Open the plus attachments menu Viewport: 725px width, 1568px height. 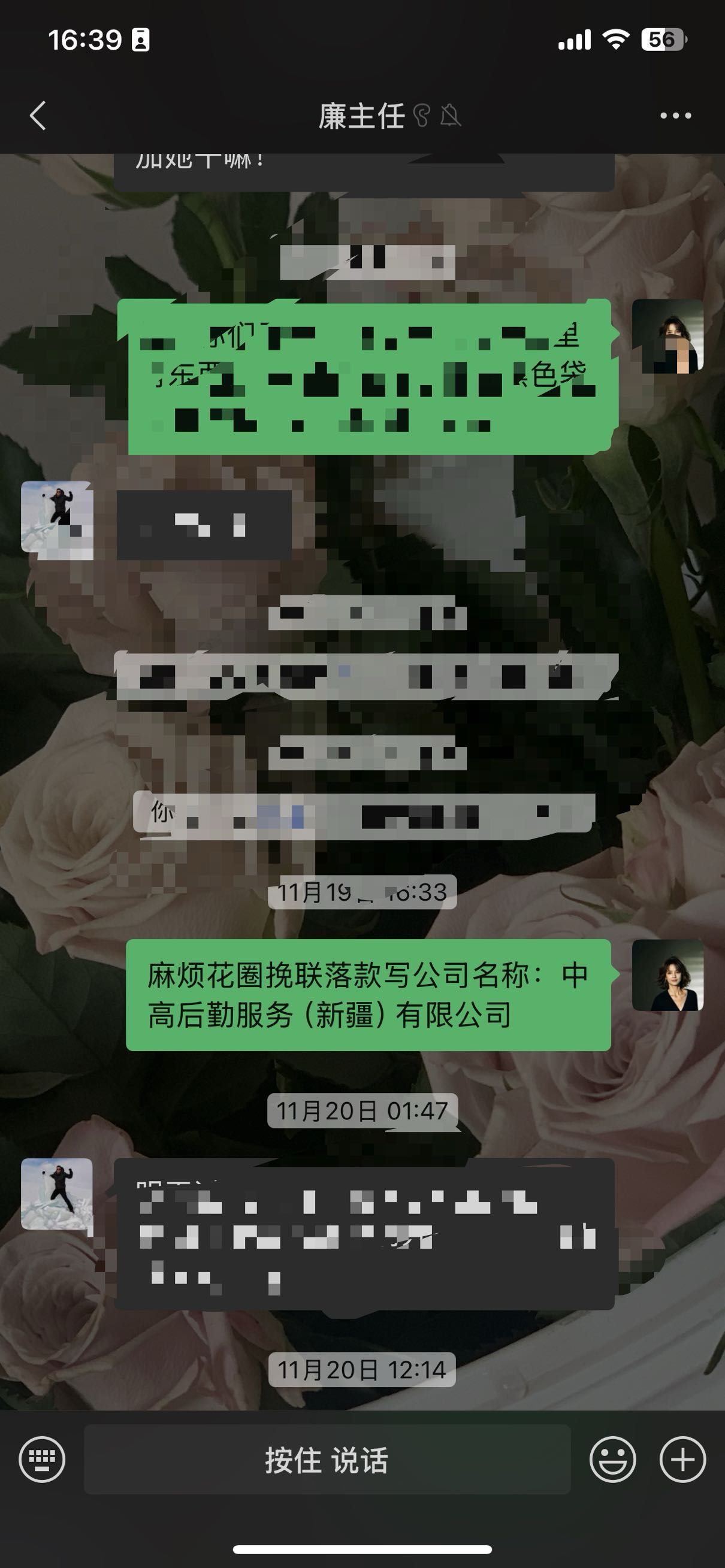coord(682,1459)
